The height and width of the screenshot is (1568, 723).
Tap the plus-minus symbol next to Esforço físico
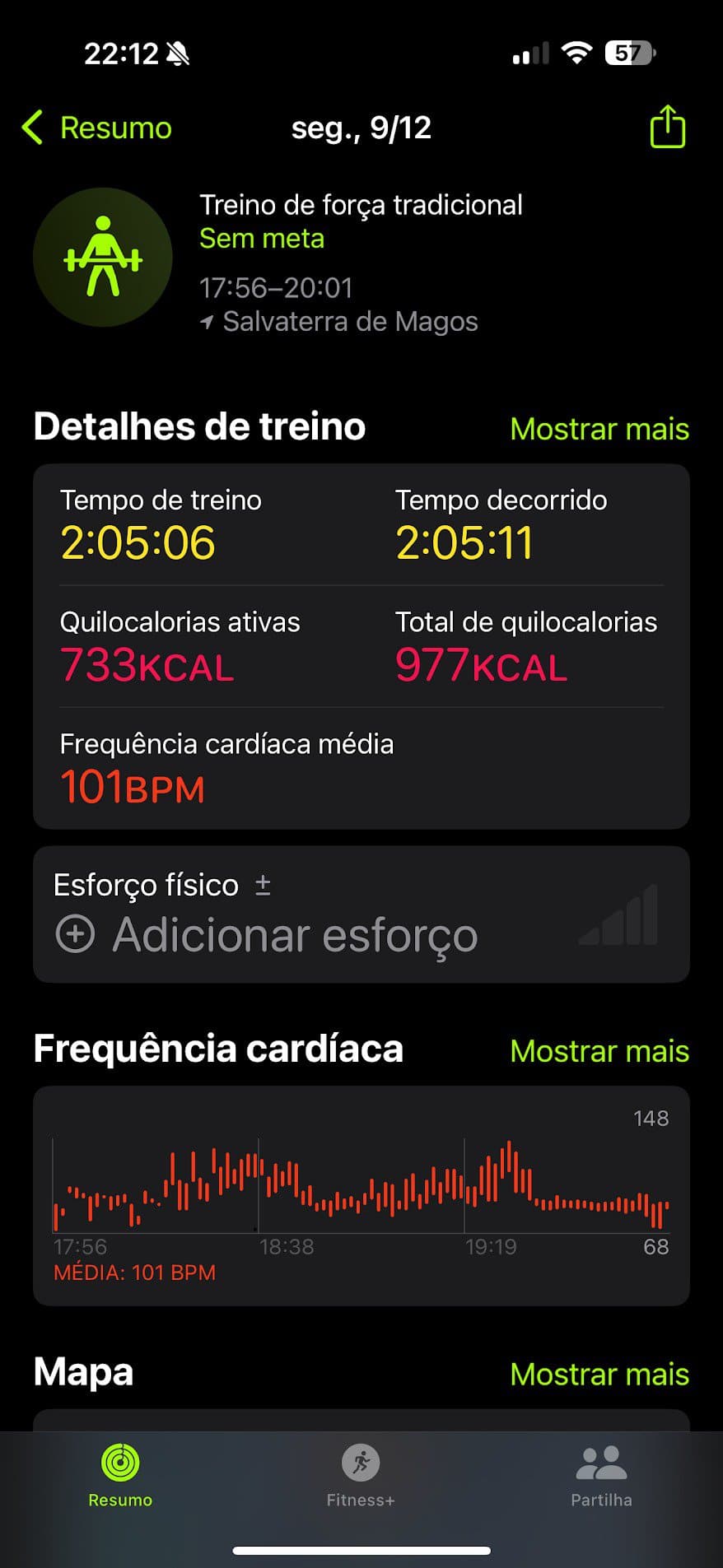point(264,885)
